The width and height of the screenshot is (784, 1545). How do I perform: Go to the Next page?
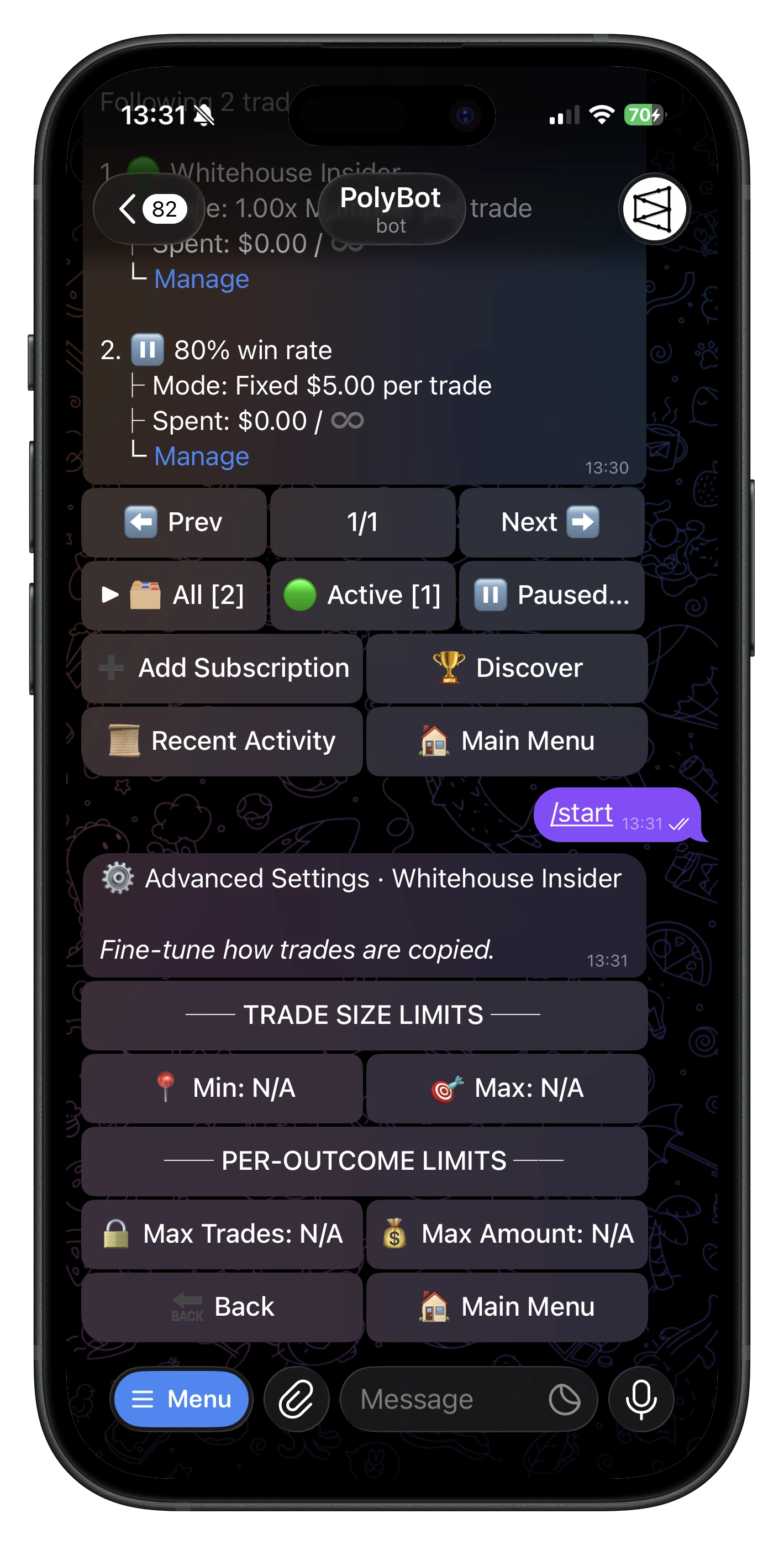(x=551, y=522)
